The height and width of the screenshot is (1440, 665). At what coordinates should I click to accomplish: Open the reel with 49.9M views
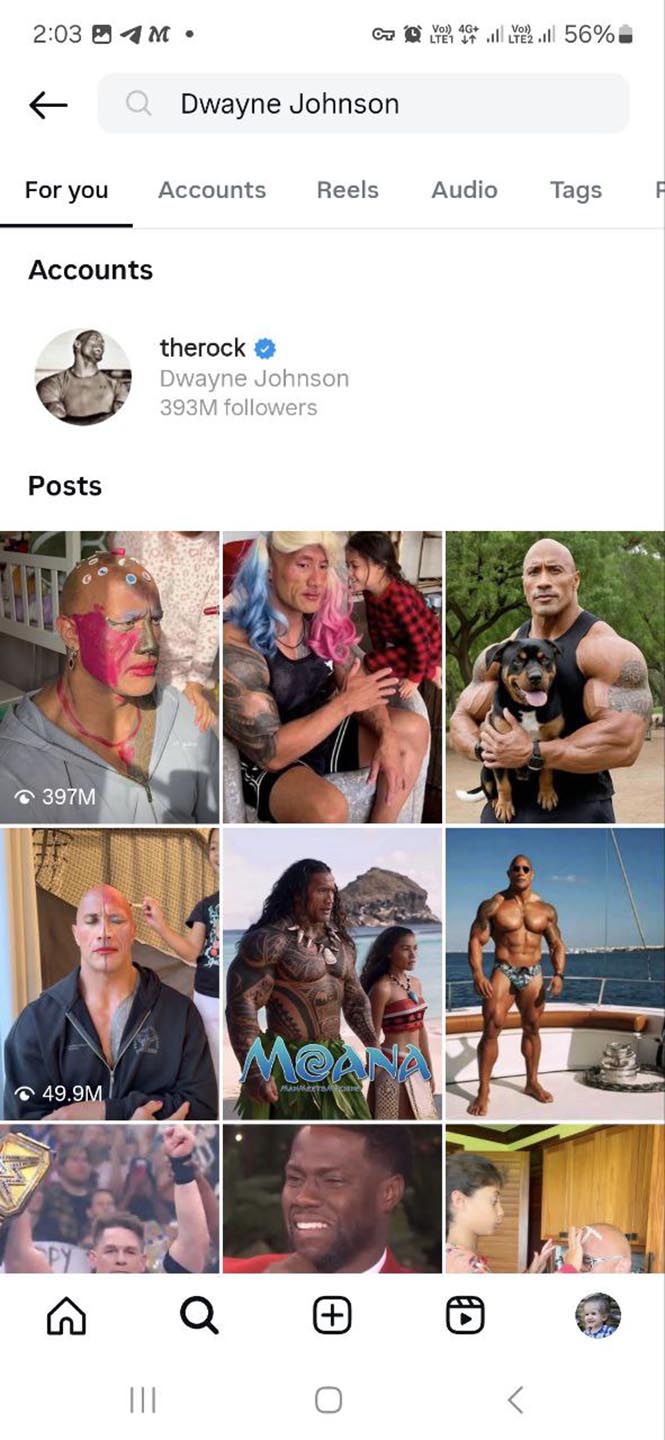[x=109, y=973]
